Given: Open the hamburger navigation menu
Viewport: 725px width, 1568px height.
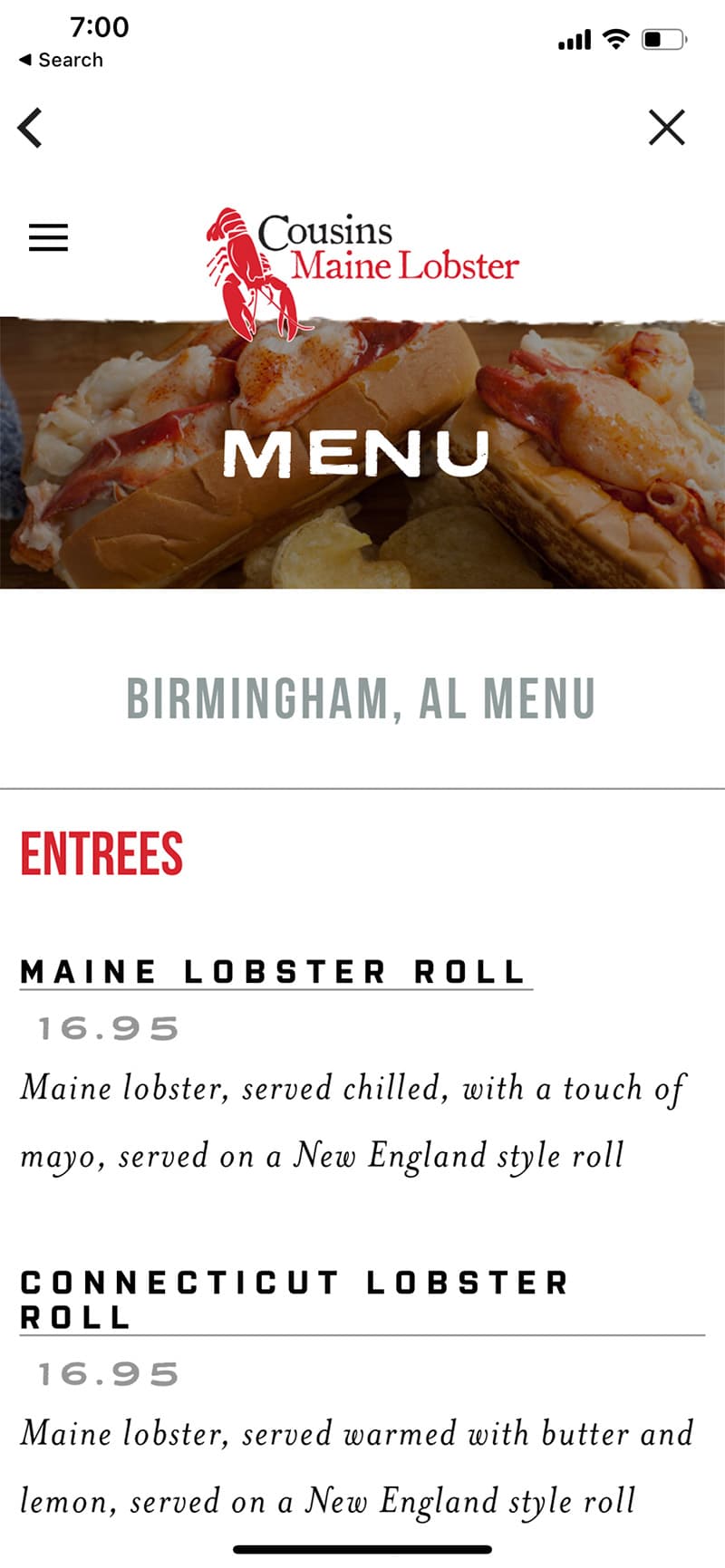Looking at the screenshot, I should [x=47, y=237].
